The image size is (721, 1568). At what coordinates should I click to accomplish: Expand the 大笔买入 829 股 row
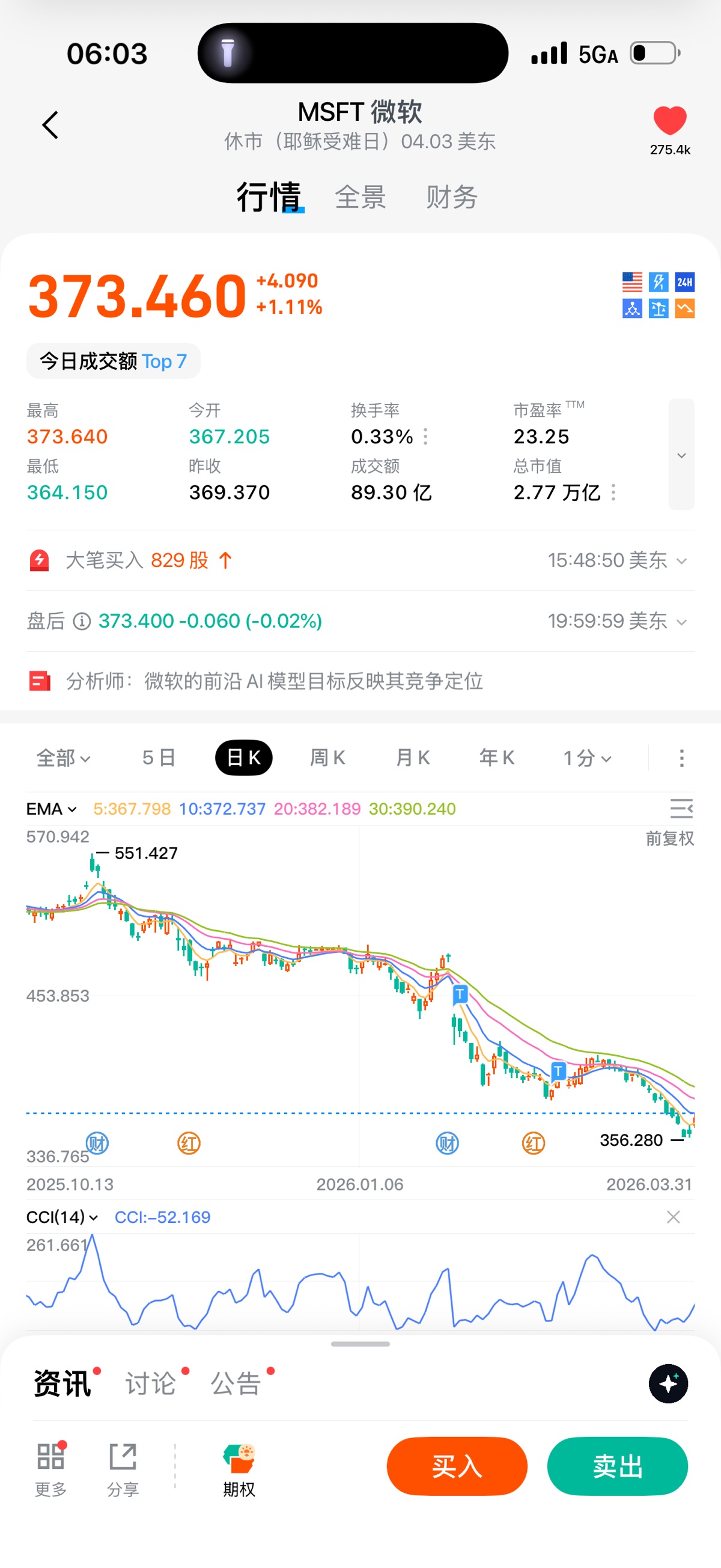pos(681,560)
